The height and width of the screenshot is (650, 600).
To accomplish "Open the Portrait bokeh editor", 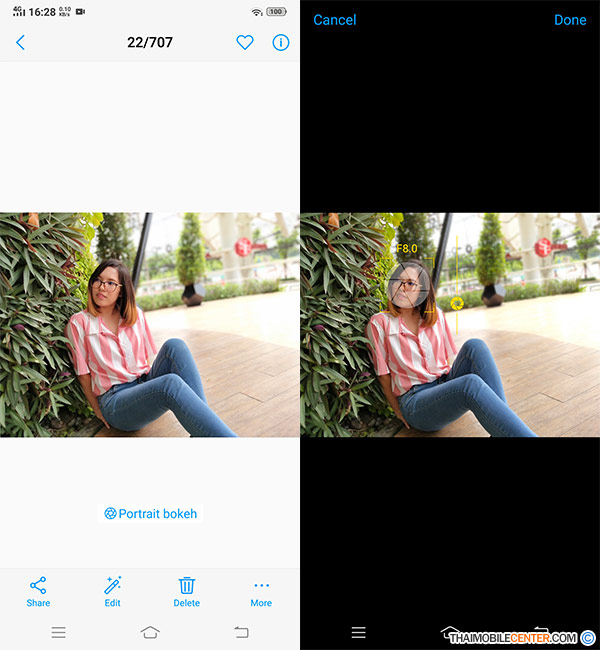I will [x=150, y=514].
